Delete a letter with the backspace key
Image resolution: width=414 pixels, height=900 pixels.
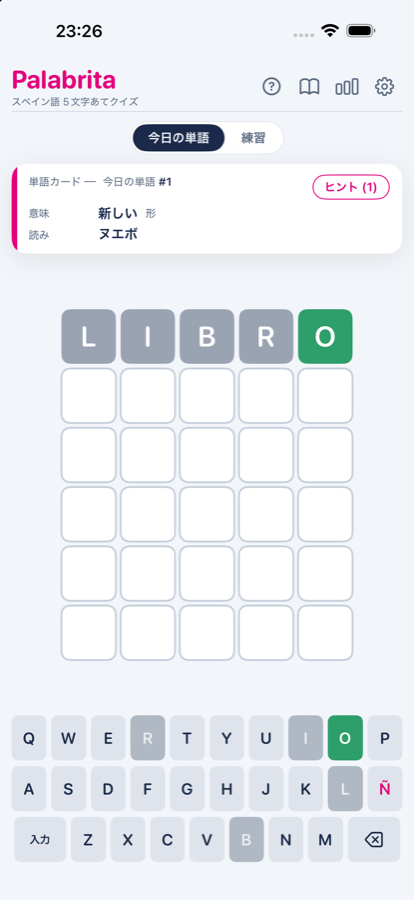tap(374, 840)
